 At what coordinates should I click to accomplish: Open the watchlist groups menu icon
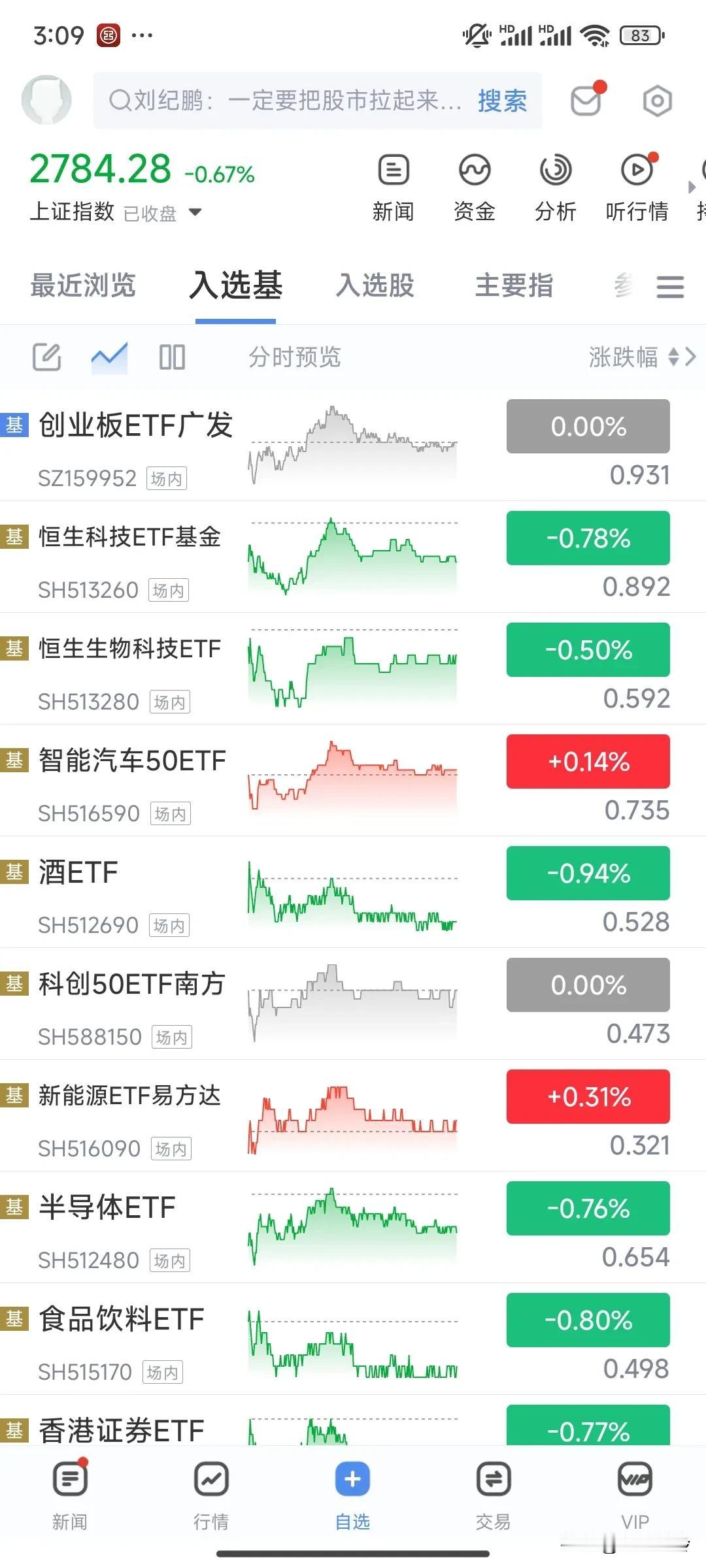(670, 286)
